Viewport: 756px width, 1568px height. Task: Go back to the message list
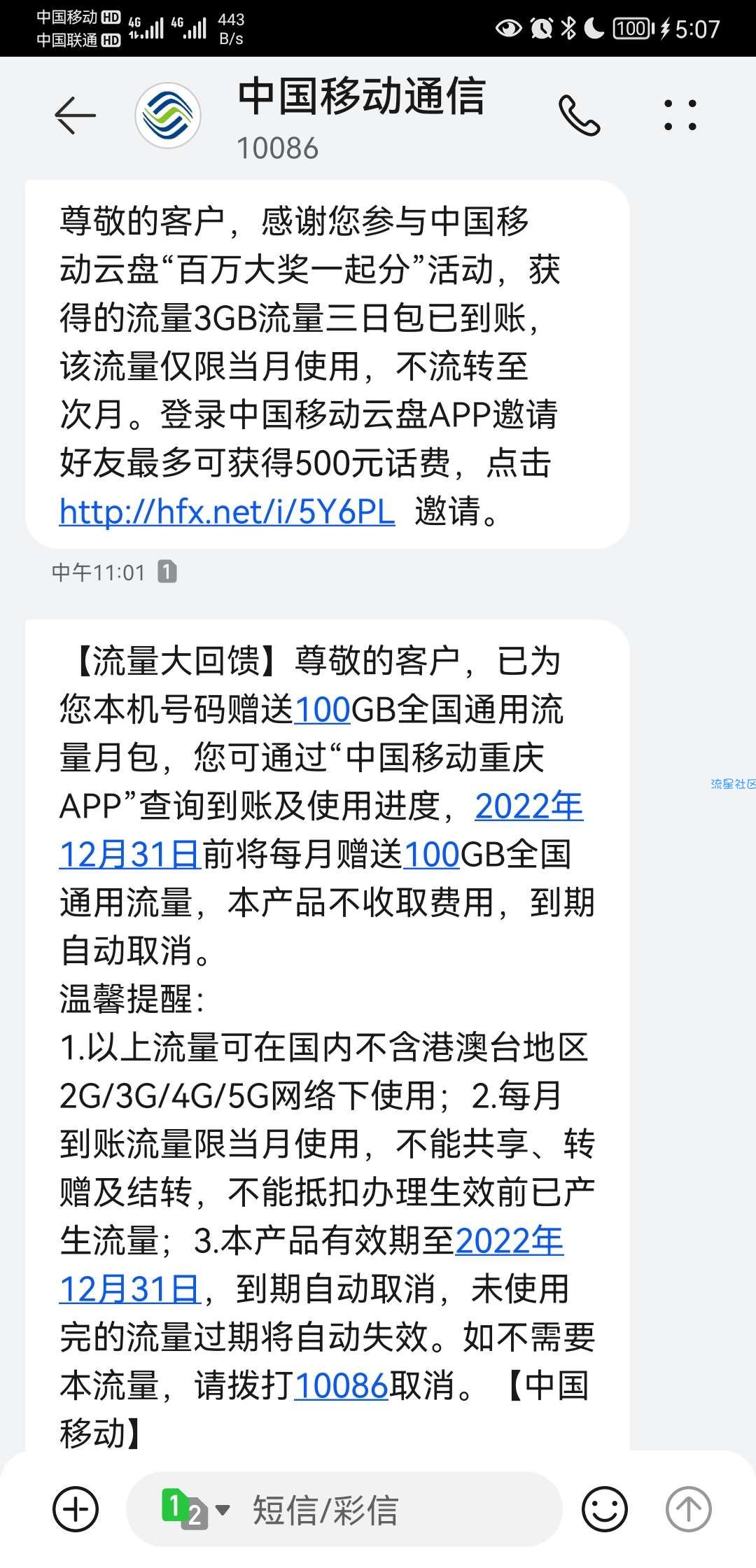point(75,115)
